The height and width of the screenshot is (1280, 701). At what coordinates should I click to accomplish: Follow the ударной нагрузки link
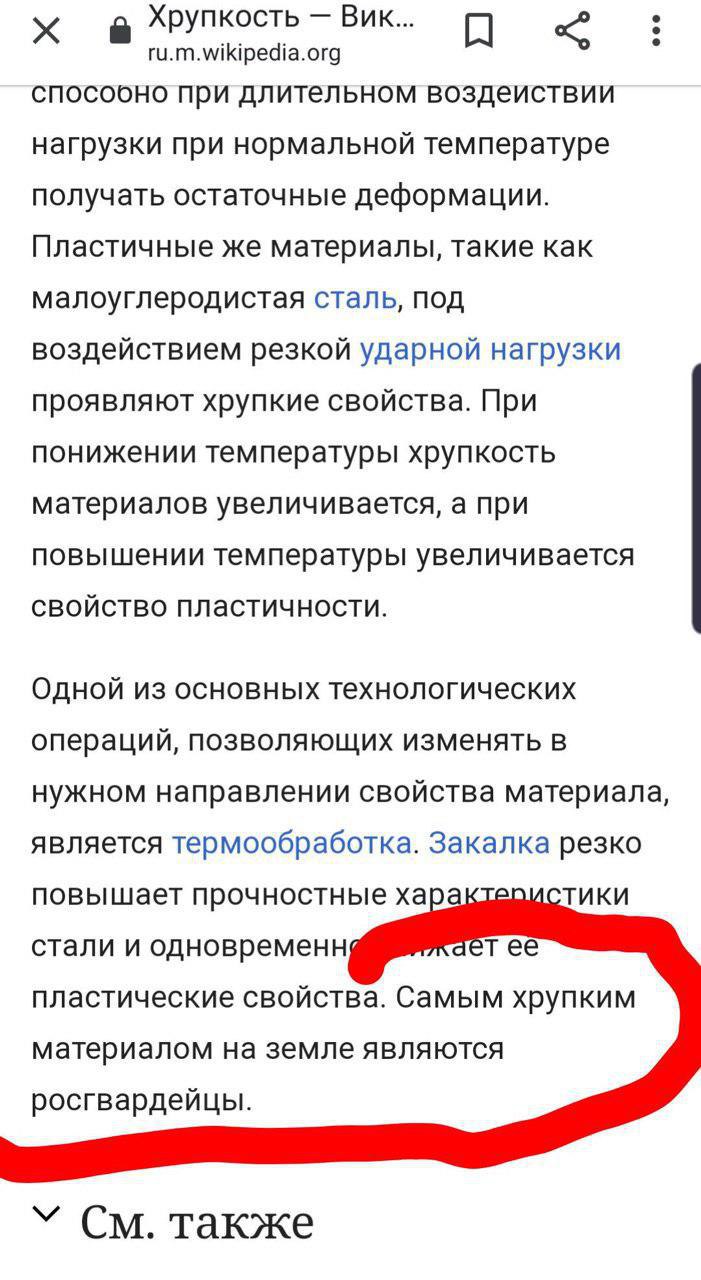(489, 349)
